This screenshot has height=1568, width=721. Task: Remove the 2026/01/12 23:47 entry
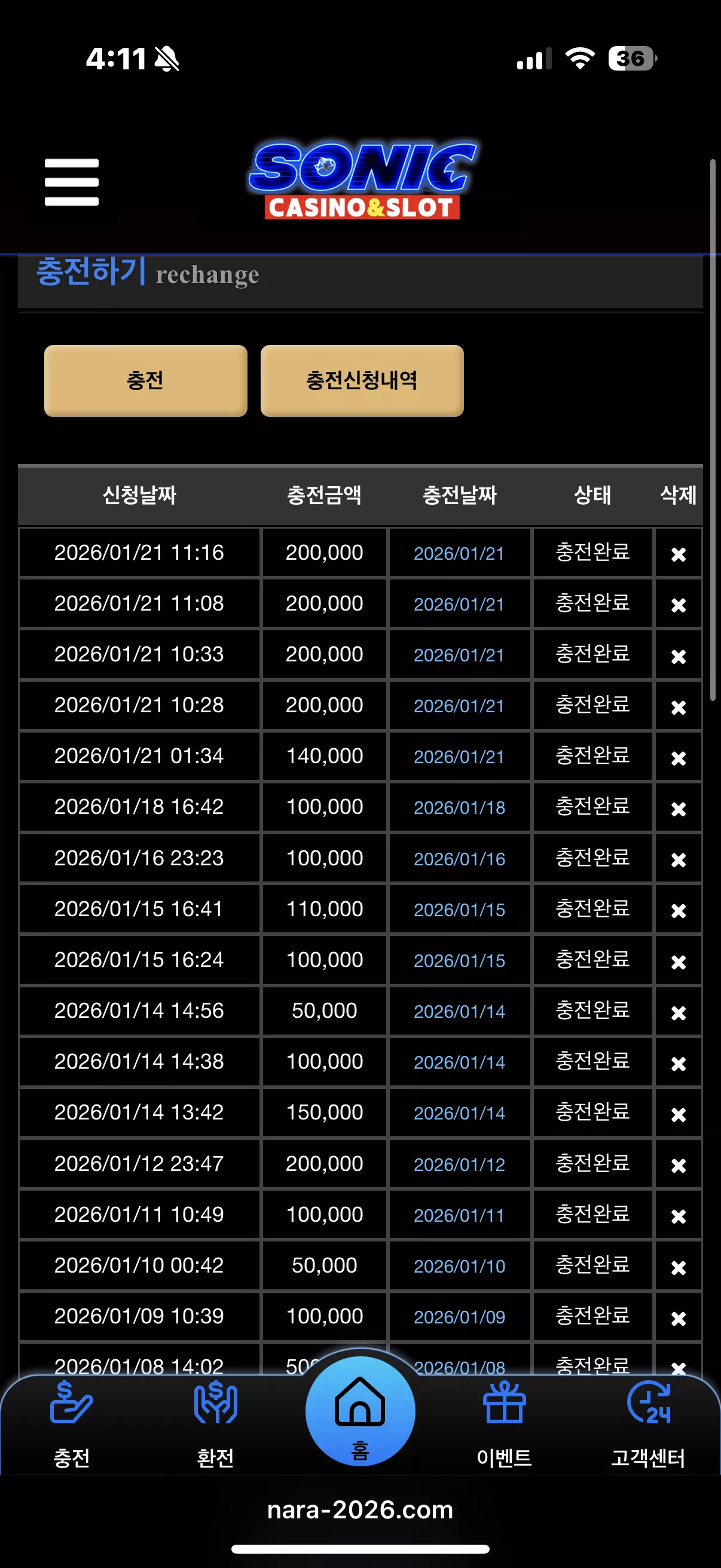pos(679,1165)
